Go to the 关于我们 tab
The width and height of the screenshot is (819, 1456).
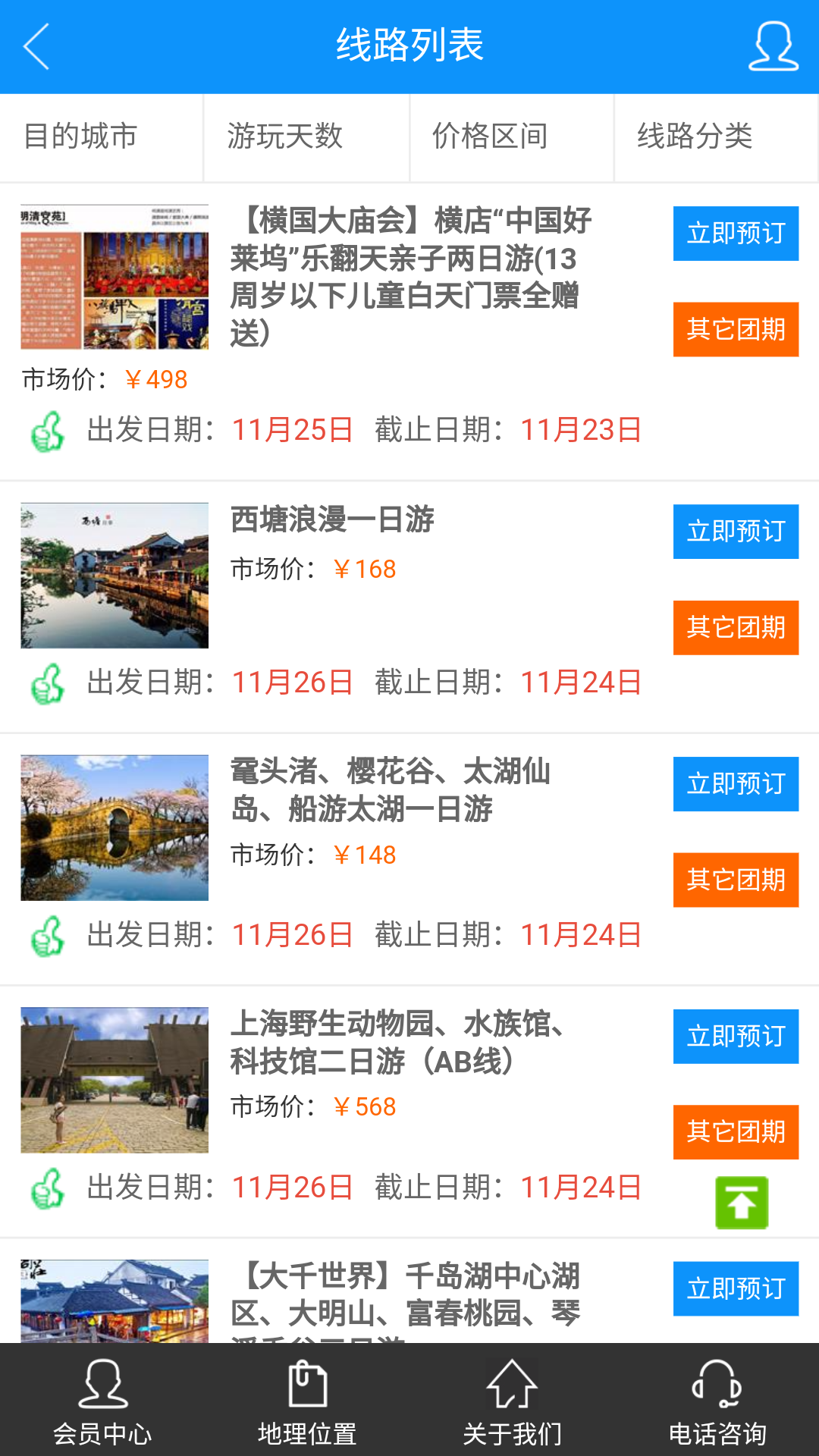tap(512, 1401)
